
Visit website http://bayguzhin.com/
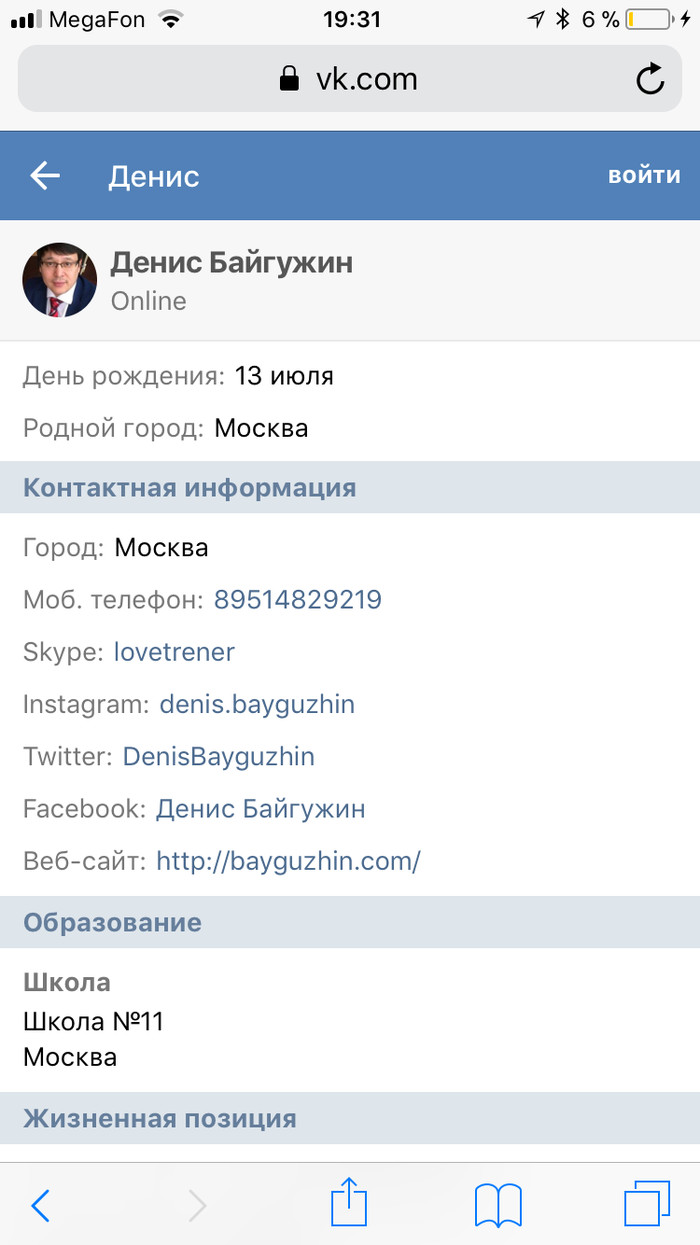[x=288, y=860]
